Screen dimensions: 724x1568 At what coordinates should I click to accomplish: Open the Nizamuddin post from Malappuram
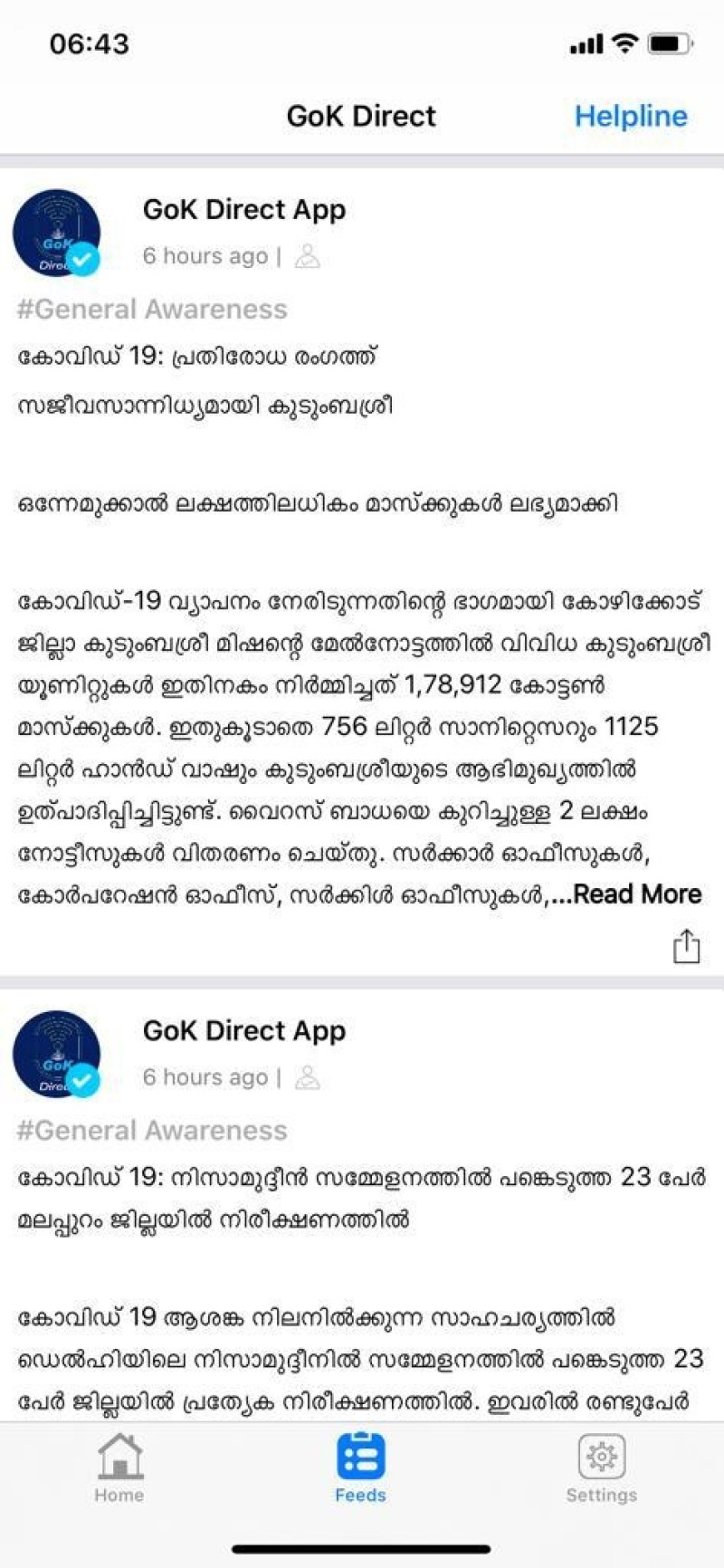tap(362, 1199)
